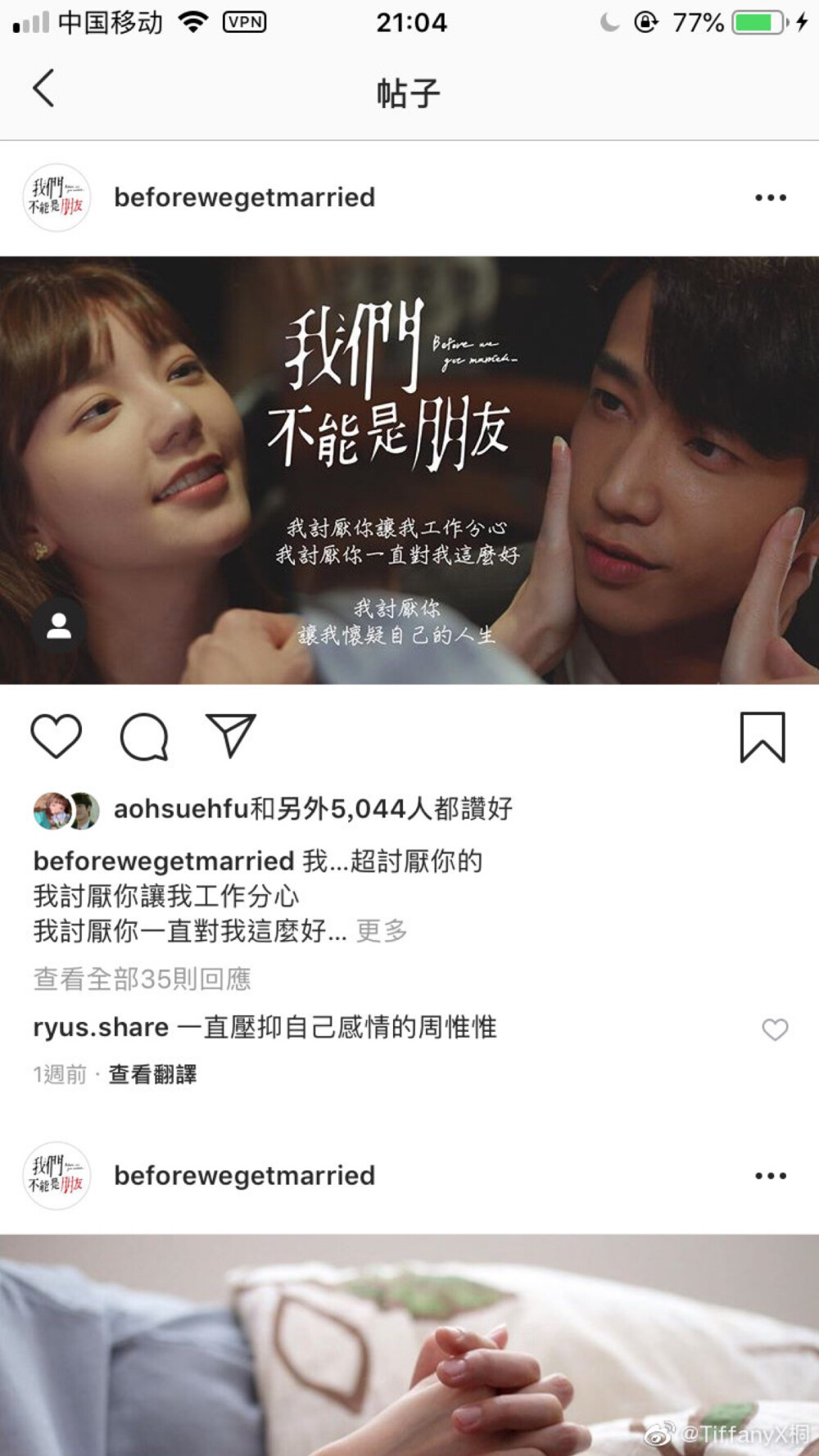This screenshot has height=1456, width=819.
Task: Go back from the 帖子 page
Action: click(x=43, y=88)
